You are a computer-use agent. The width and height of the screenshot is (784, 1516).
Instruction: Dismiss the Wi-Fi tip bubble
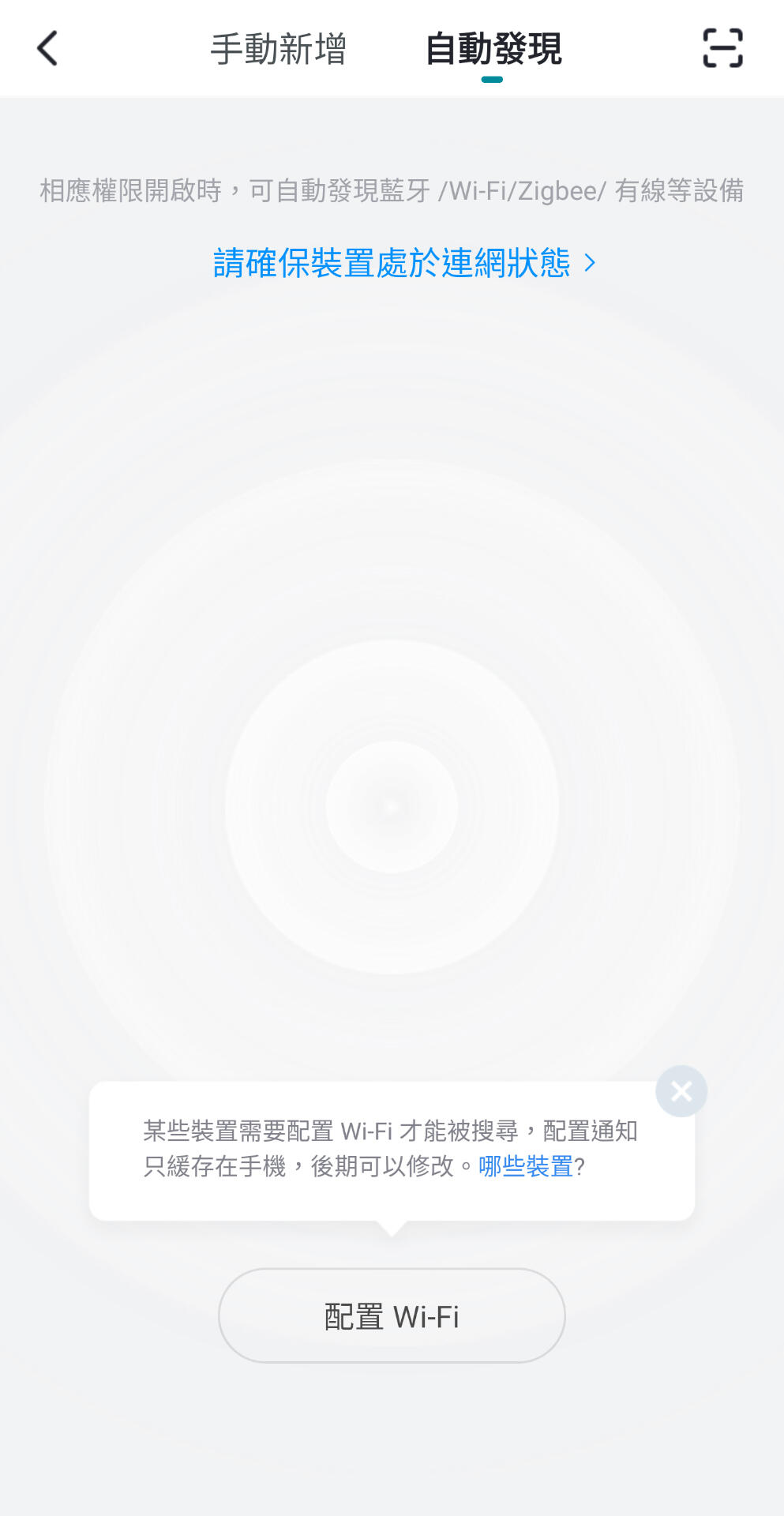pos(681,1091)
